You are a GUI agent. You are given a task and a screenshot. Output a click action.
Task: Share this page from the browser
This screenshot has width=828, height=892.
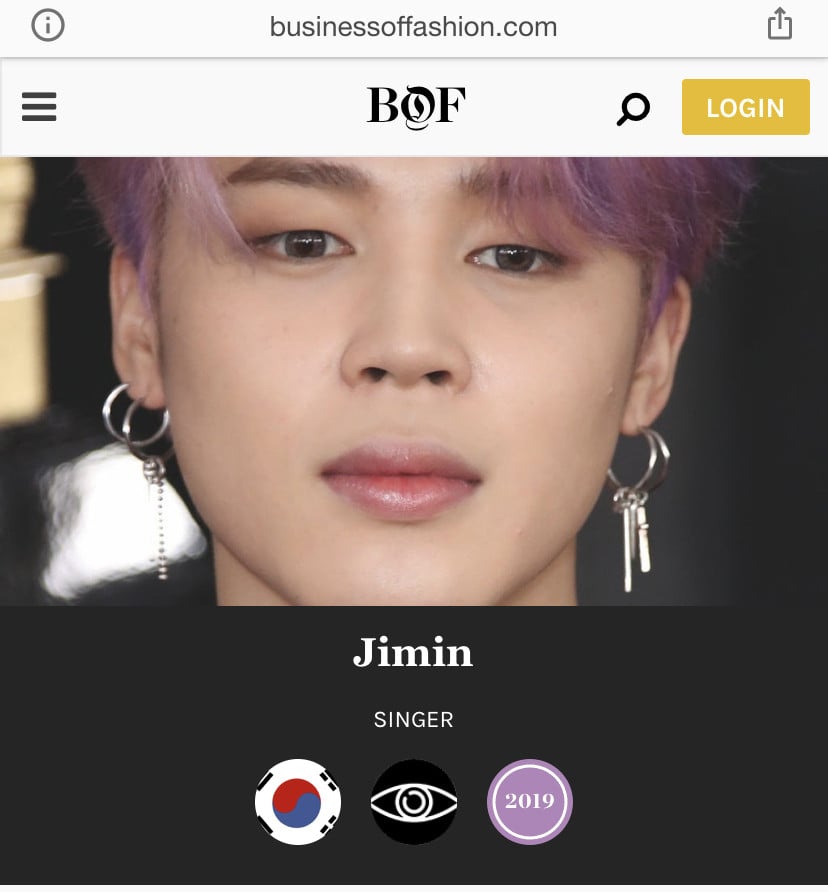(780, 24)
